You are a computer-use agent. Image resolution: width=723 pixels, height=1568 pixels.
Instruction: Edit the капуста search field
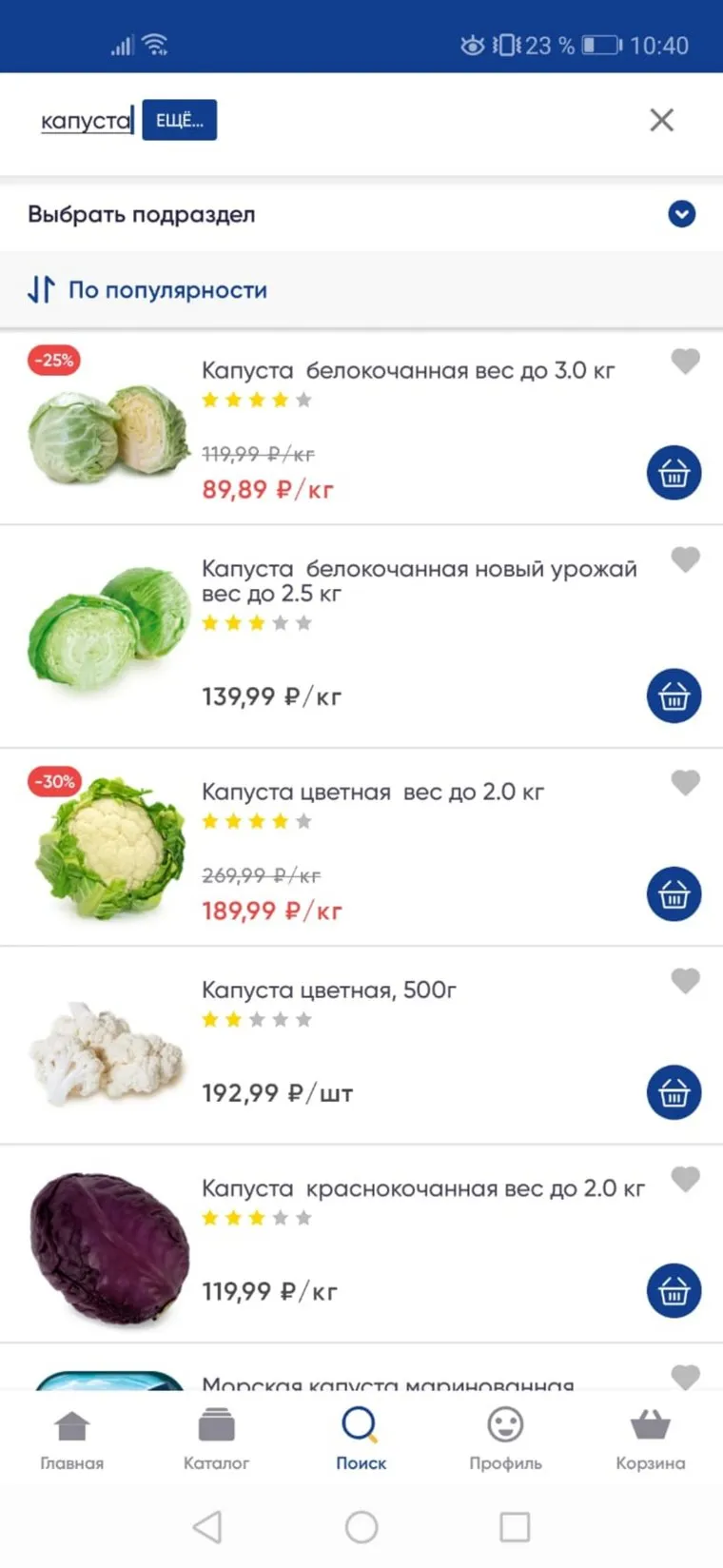coord(86,121)
